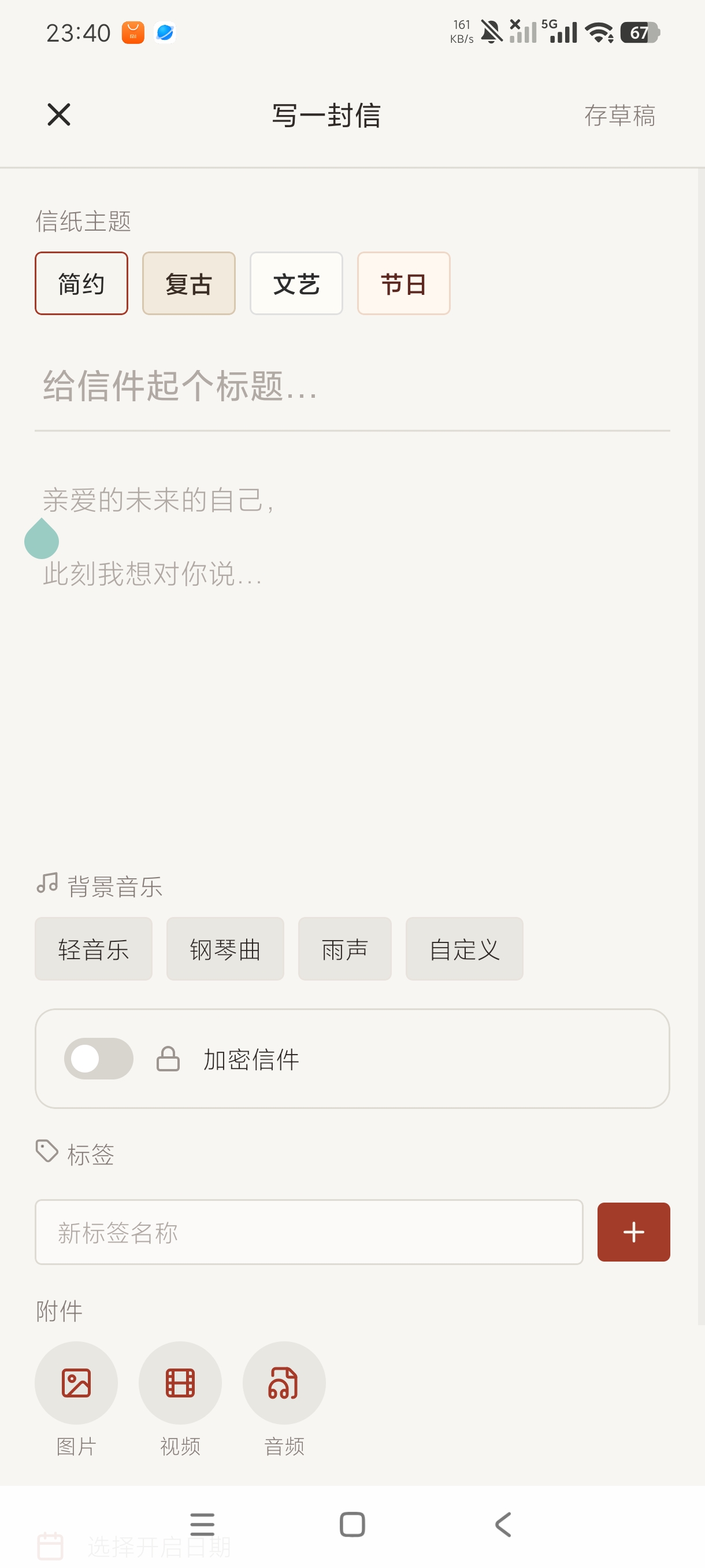Pick 雨声 background music

click(345, 949)
